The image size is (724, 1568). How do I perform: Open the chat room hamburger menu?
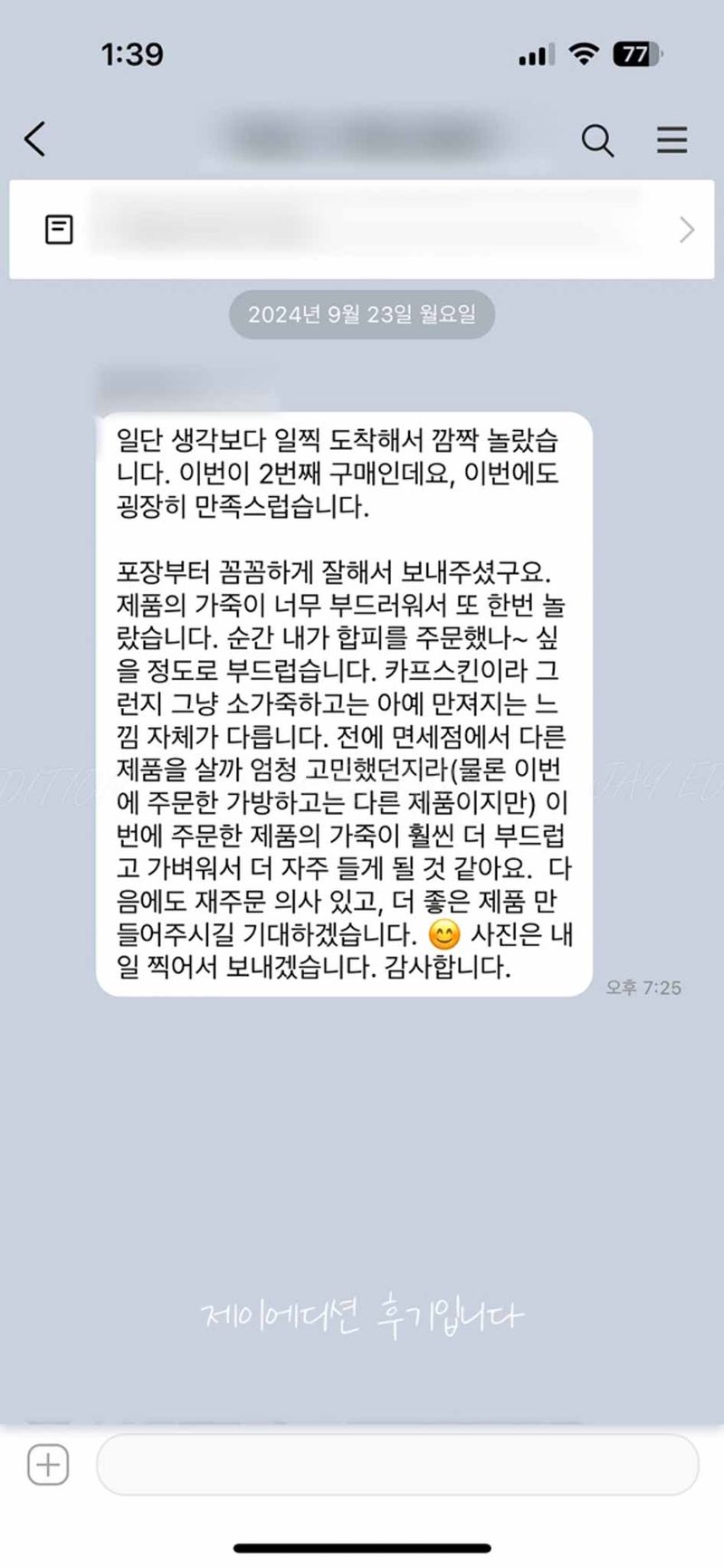(x=672, y=140)
